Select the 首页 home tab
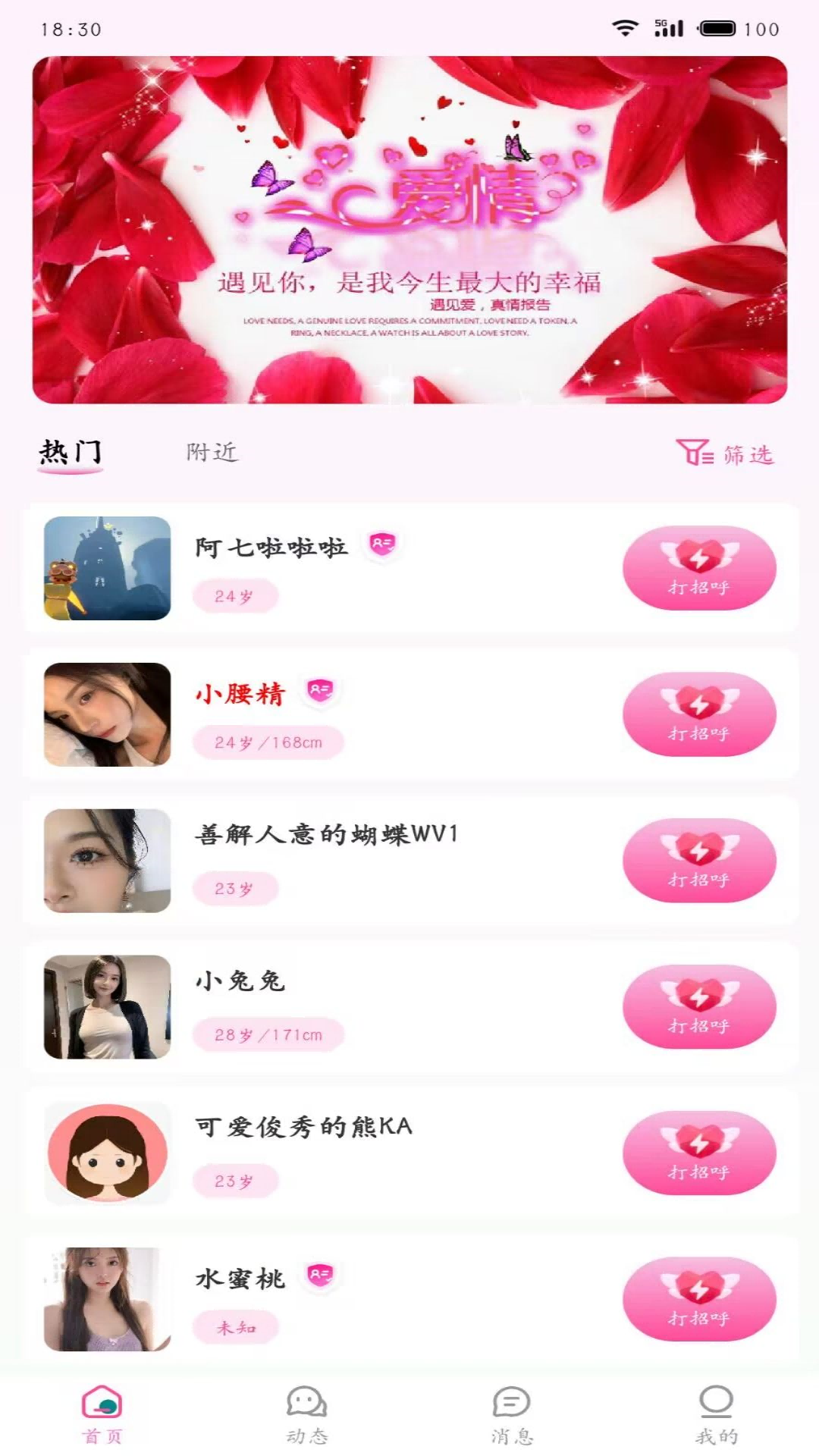Screen dimensions: 819x1456 pos(102,1414)
